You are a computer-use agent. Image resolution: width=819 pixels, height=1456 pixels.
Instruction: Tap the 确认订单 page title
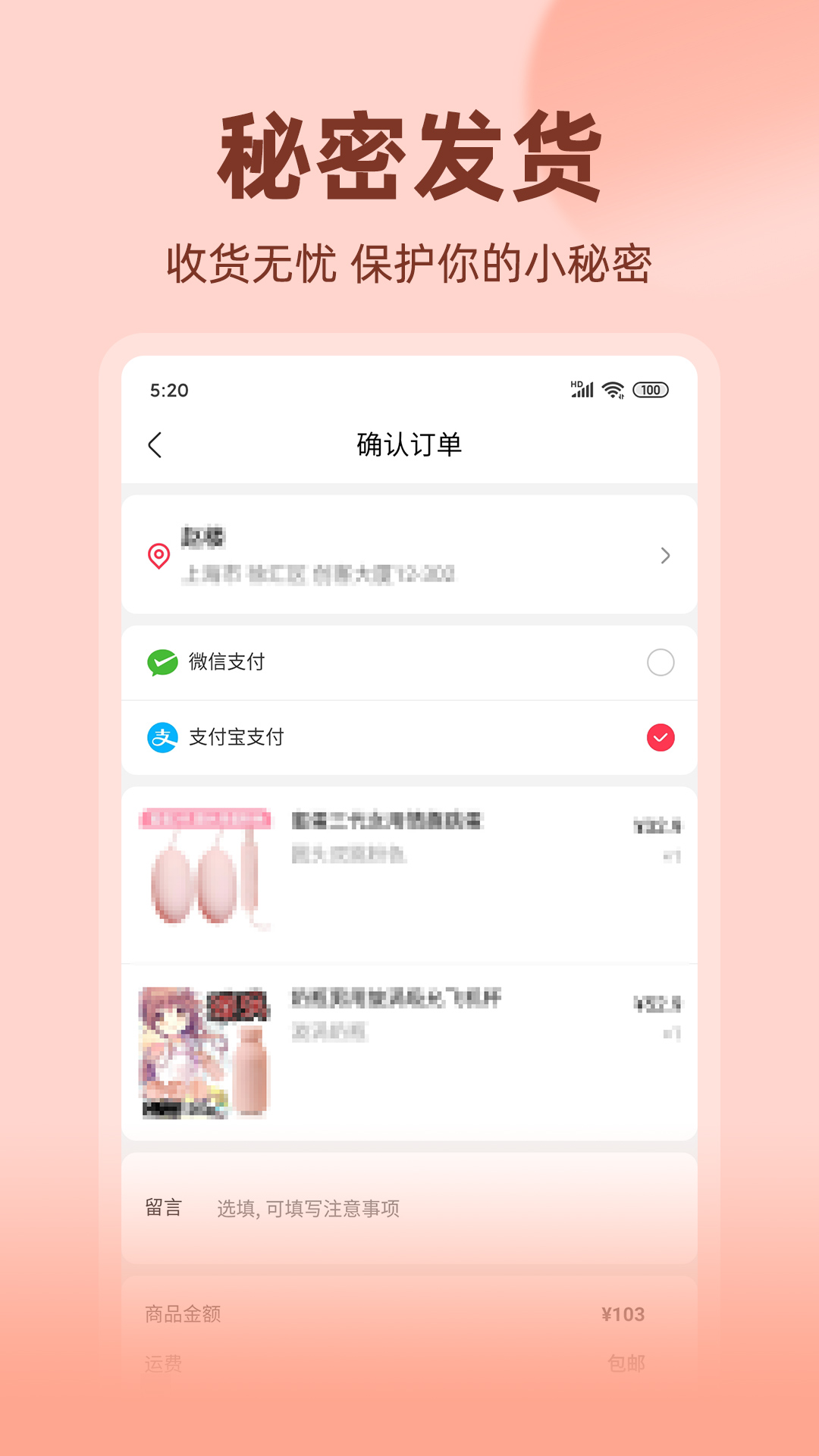409,445
